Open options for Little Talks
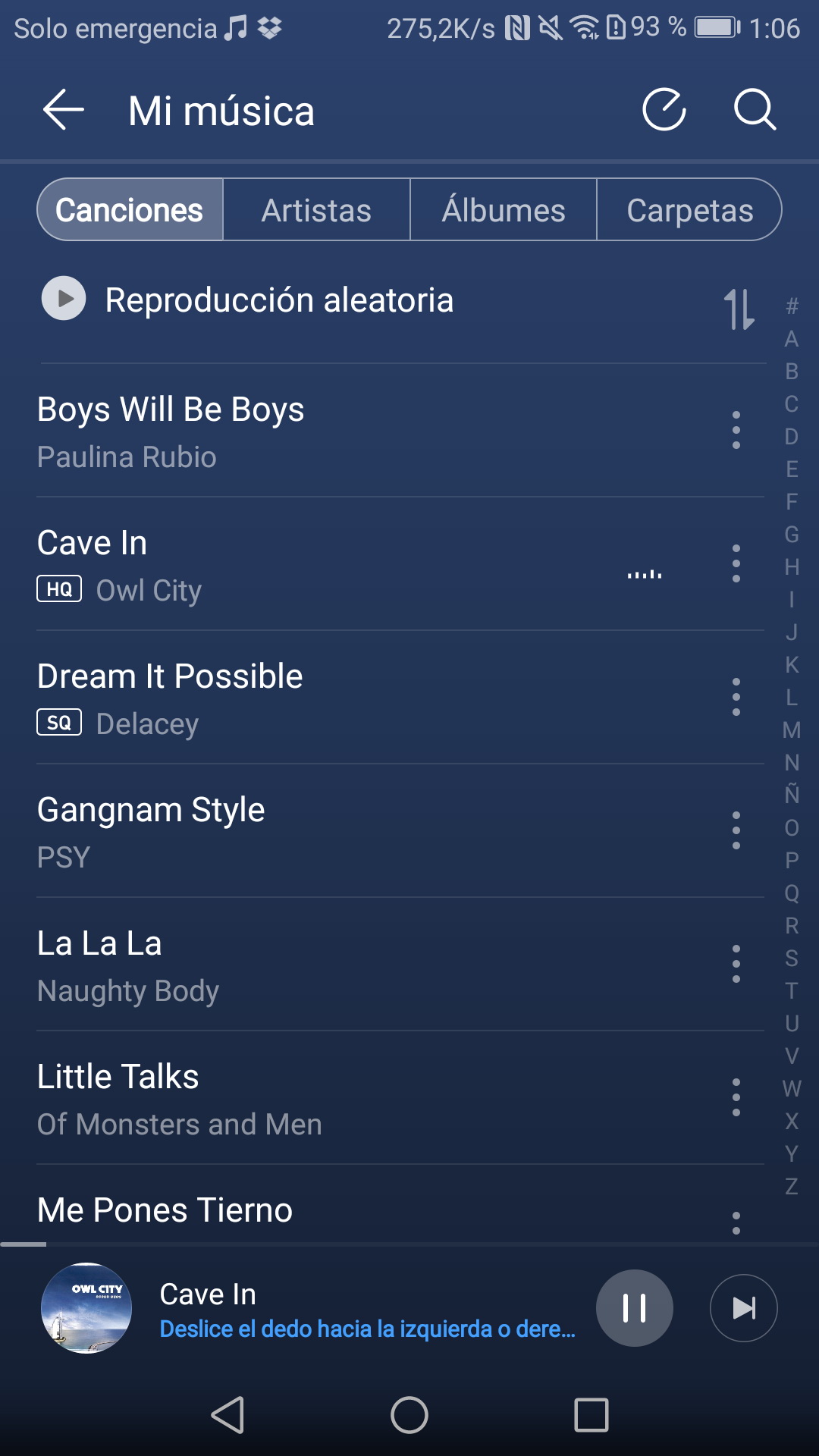This screenshot has height=1456, width=819. (x=736, y=1097)
